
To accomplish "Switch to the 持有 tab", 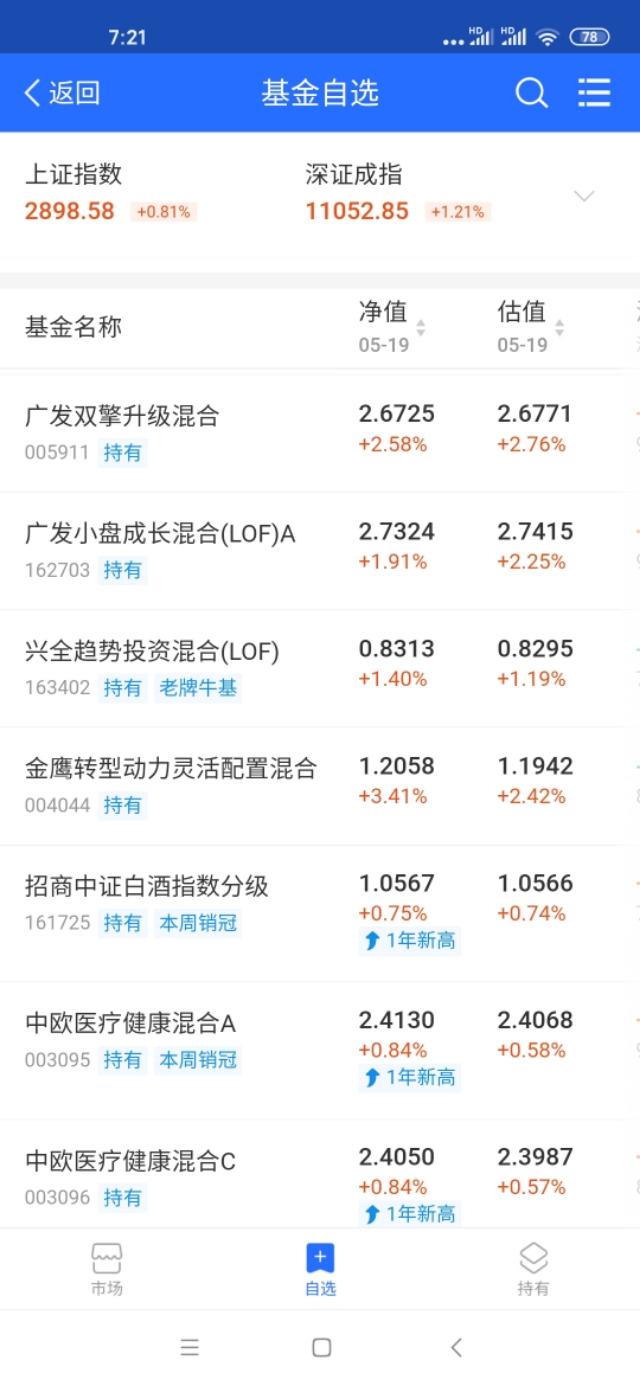I will point(533,1269).
